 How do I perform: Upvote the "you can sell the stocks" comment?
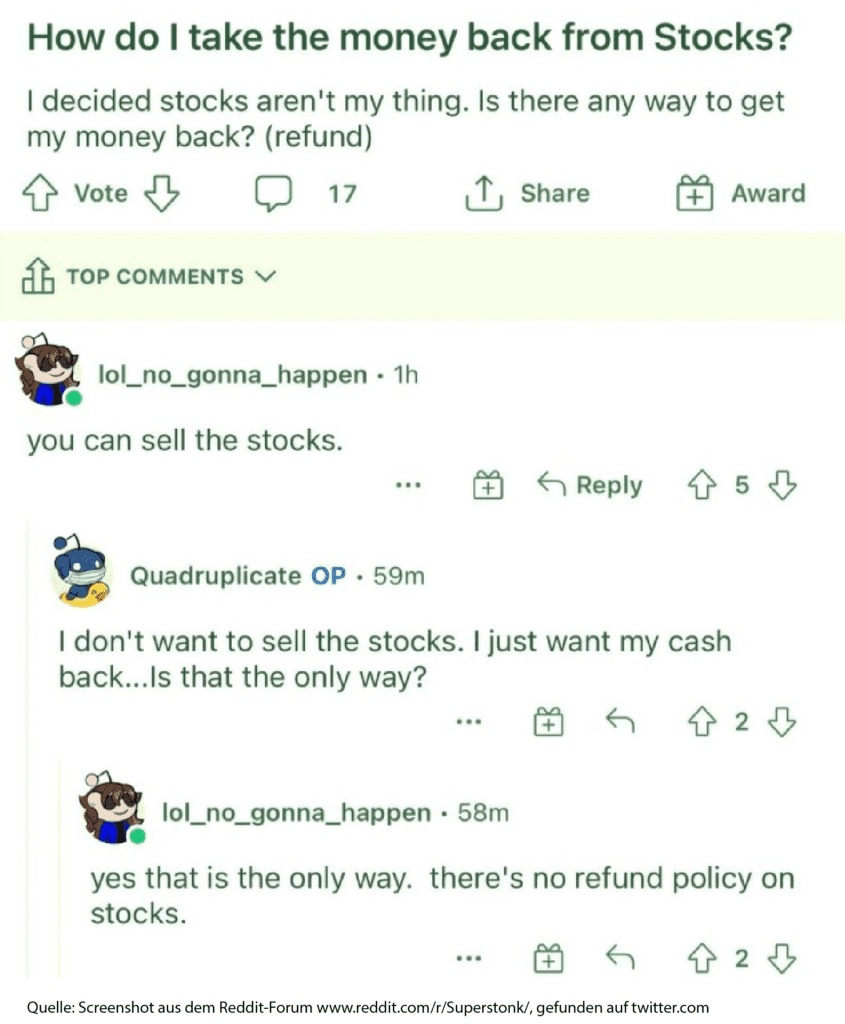(x=701, y=486)
